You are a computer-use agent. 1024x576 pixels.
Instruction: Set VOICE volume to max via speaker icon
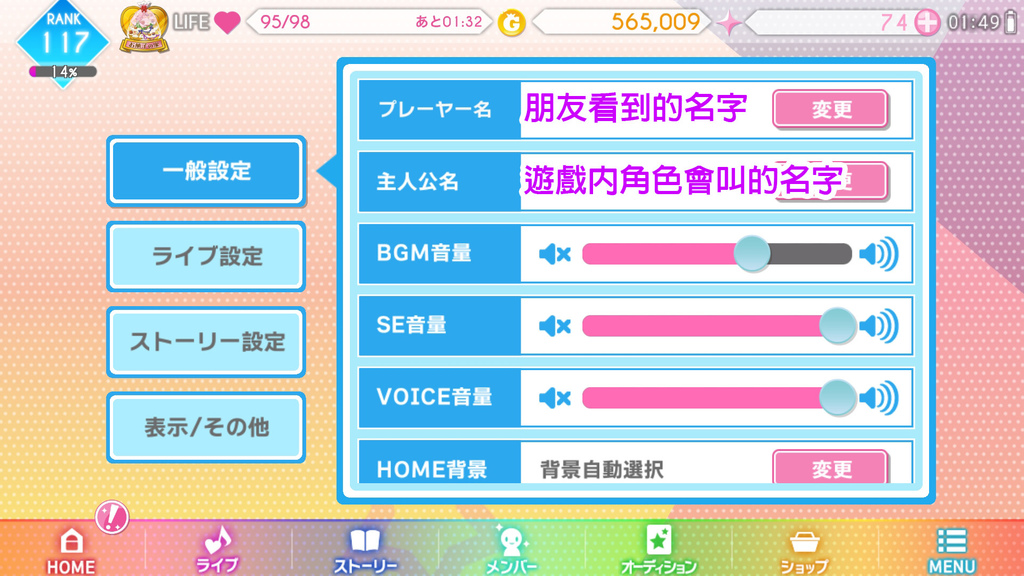[x=879, y=398]
